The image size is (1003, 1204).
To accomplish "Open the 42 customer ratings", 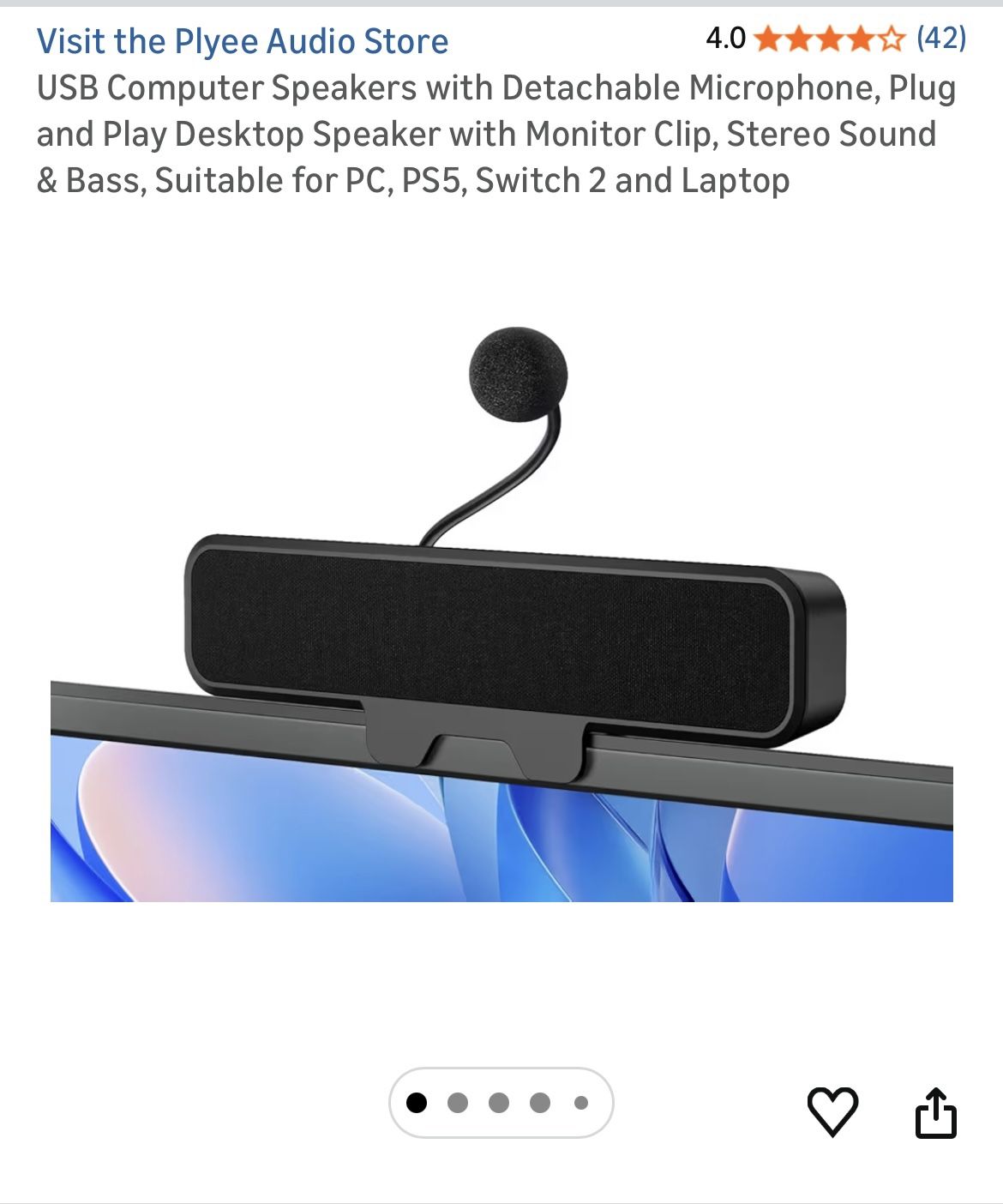I will [x=940, y=38].
